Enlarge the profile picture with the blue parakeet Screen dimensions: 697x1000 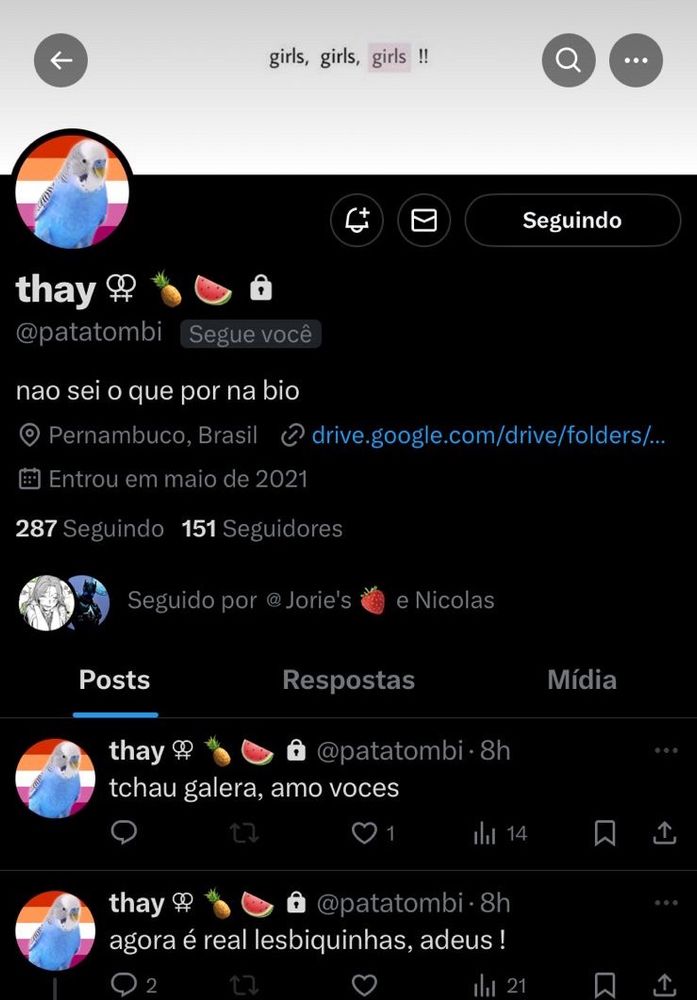[72, 193]
